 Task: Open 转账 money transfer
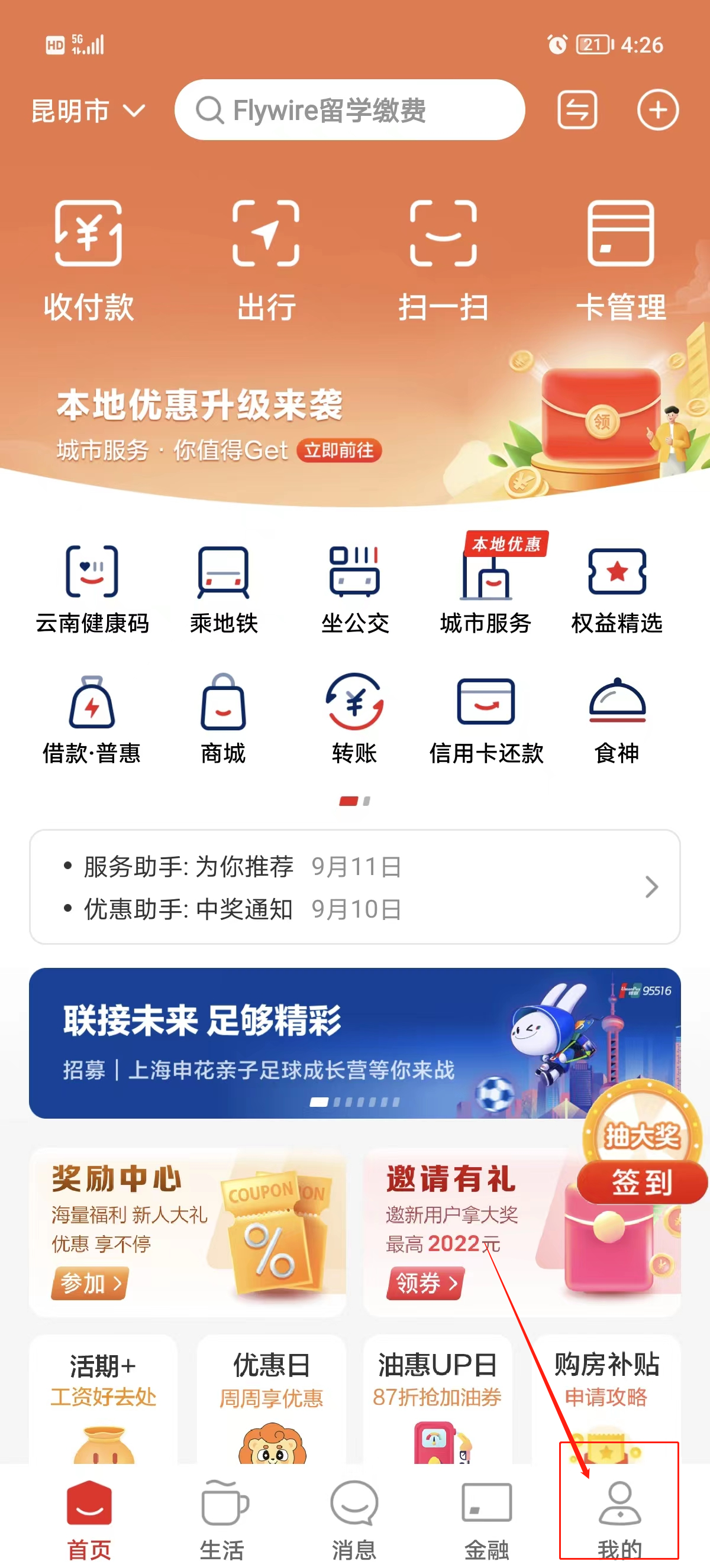354,718
